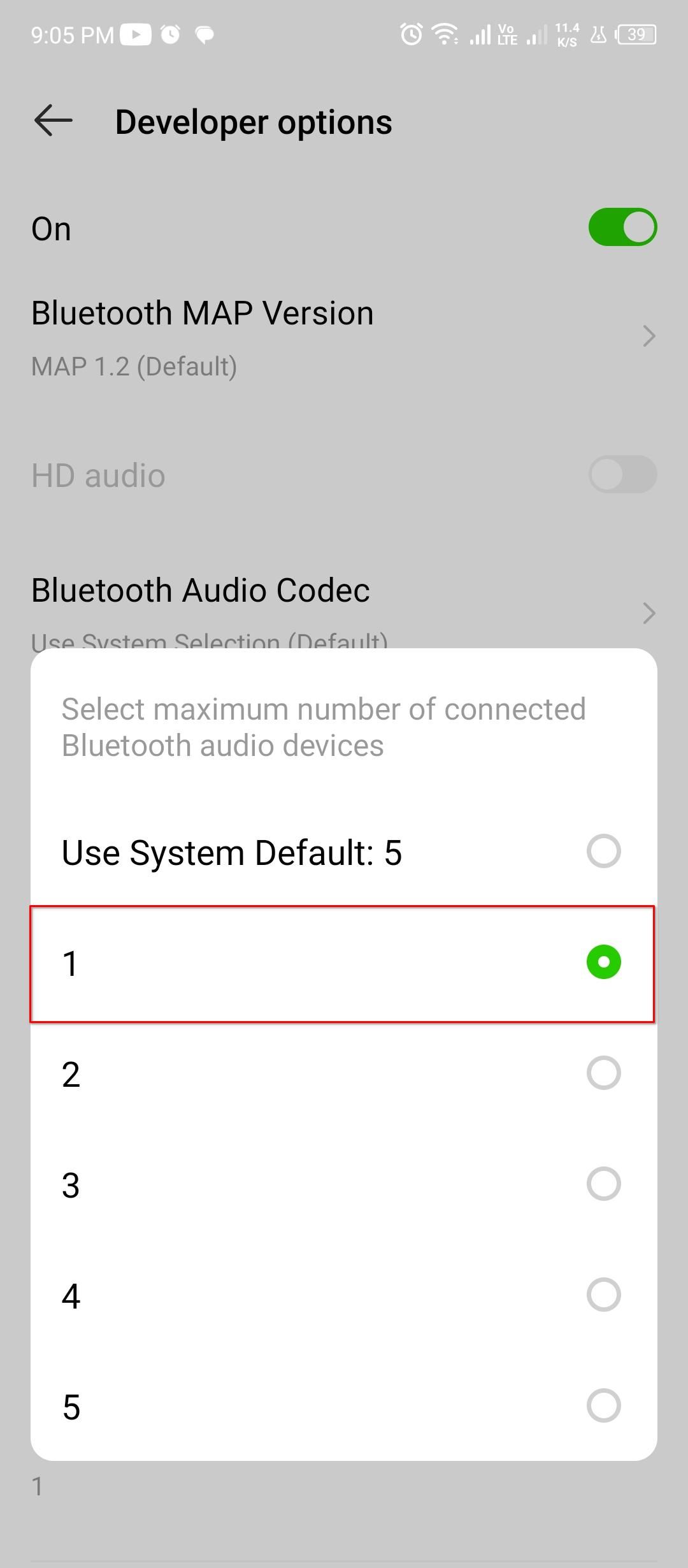
Task: Select Use System Default: 5 option
Action: click(x=343, y=852)
